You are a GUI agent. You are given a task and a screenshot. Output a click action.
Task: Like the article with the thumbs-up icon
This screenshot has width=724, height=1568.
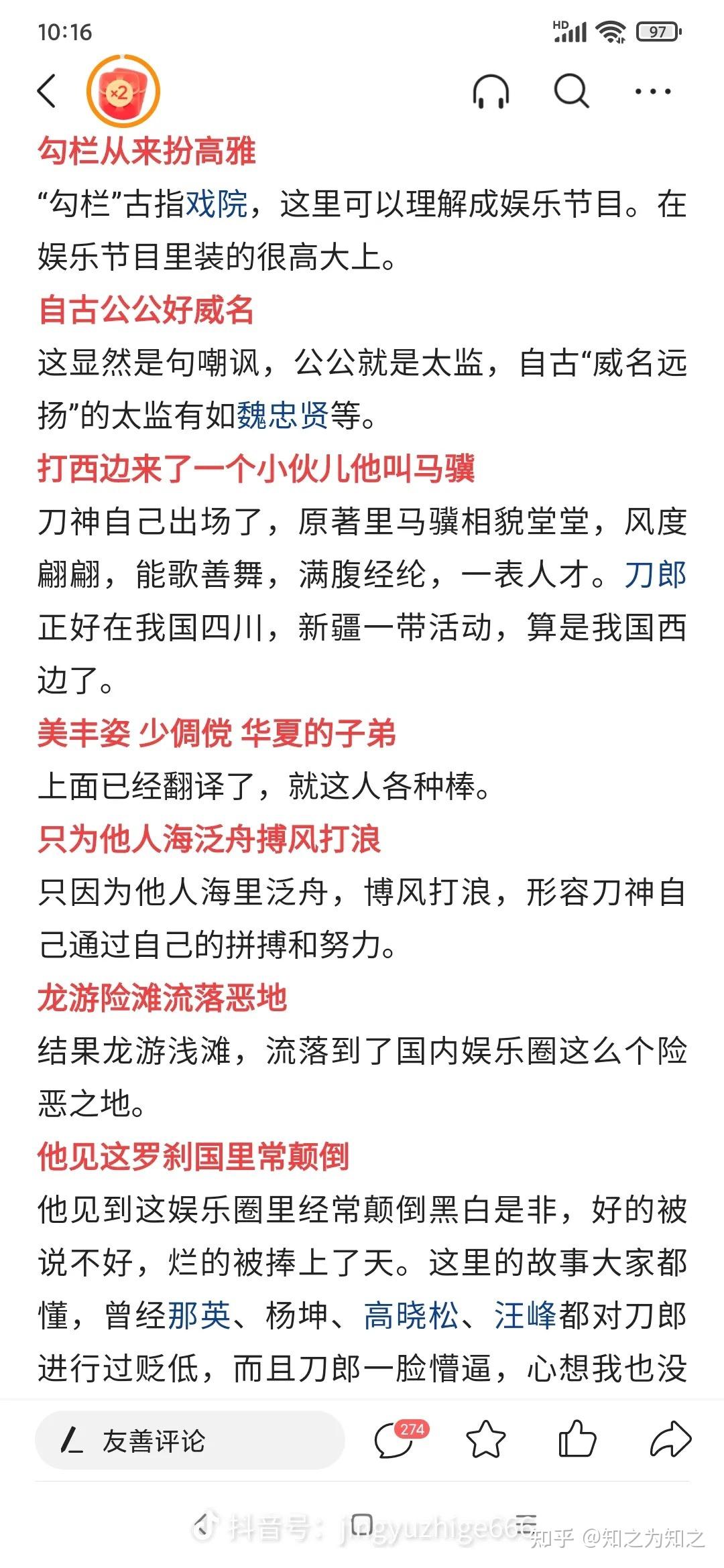tap(577, 1439)
